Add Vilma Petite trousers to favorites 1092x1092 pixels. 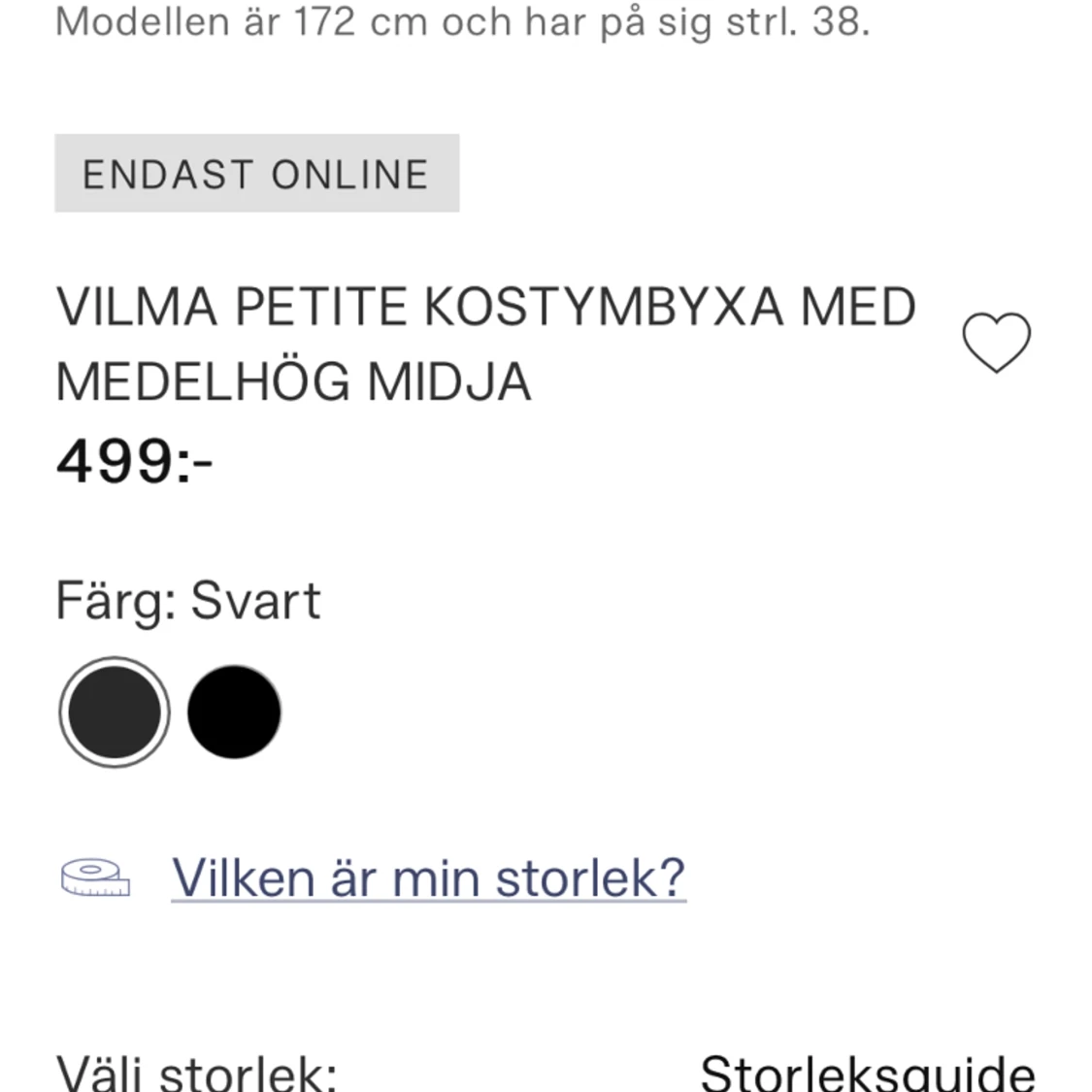point(996,344)
